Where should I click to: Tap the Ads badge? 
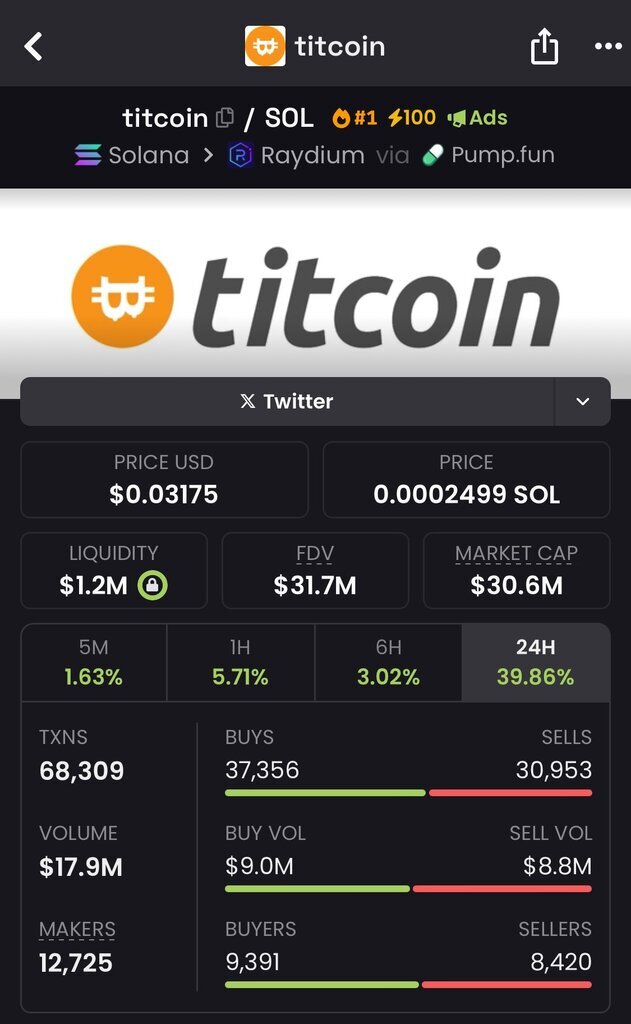(477, 118)
